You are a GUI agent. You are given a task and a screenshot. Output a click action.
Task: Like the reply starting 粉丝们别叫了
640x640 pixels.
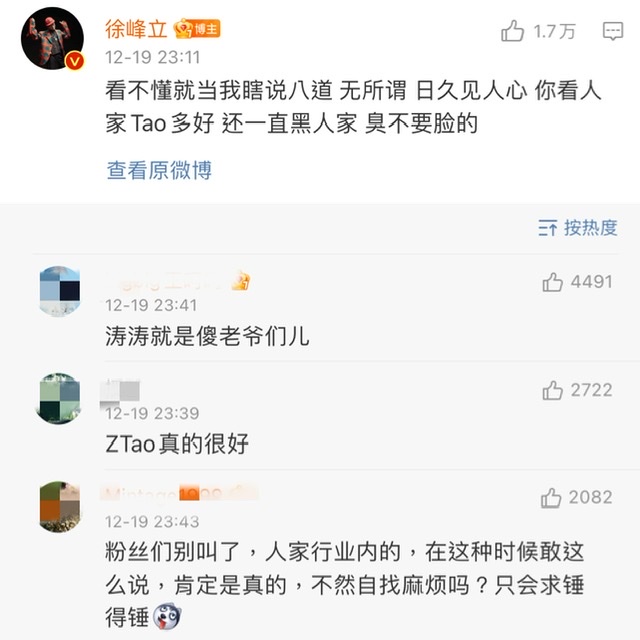click(x=551, y=497)
